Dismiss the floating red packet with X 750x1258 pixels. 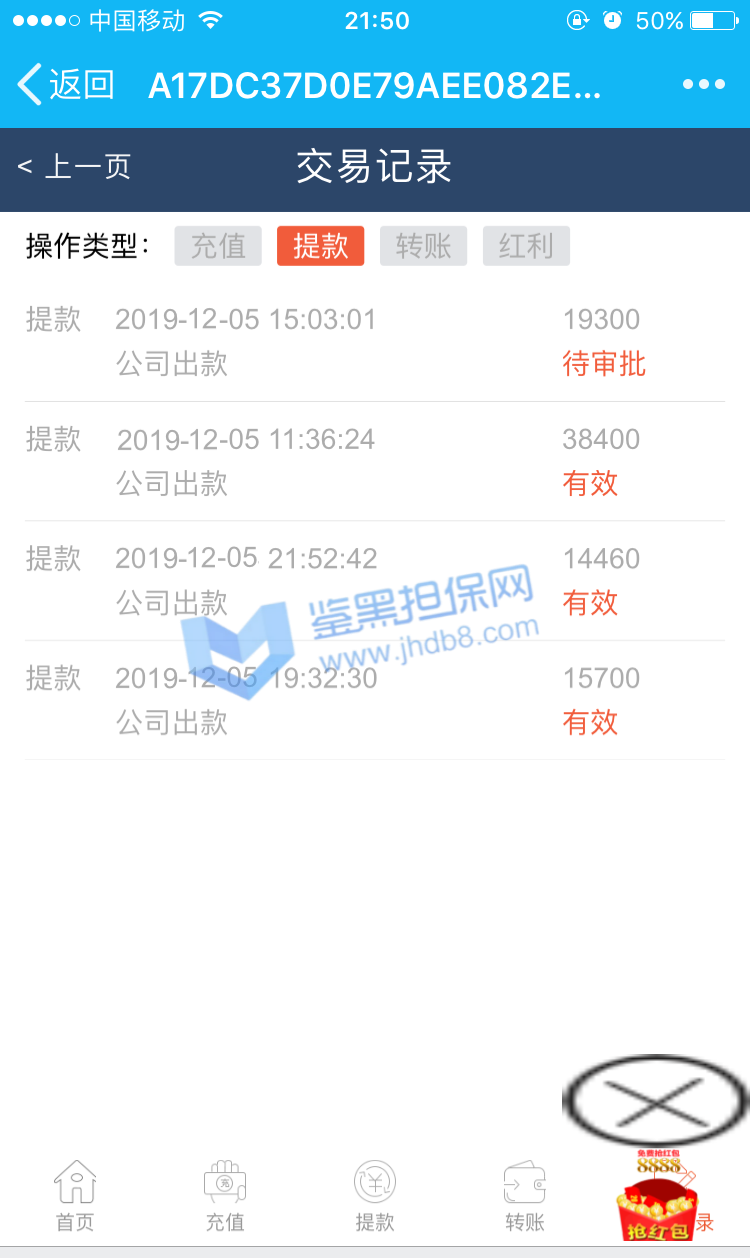[x=656, y=1101]
